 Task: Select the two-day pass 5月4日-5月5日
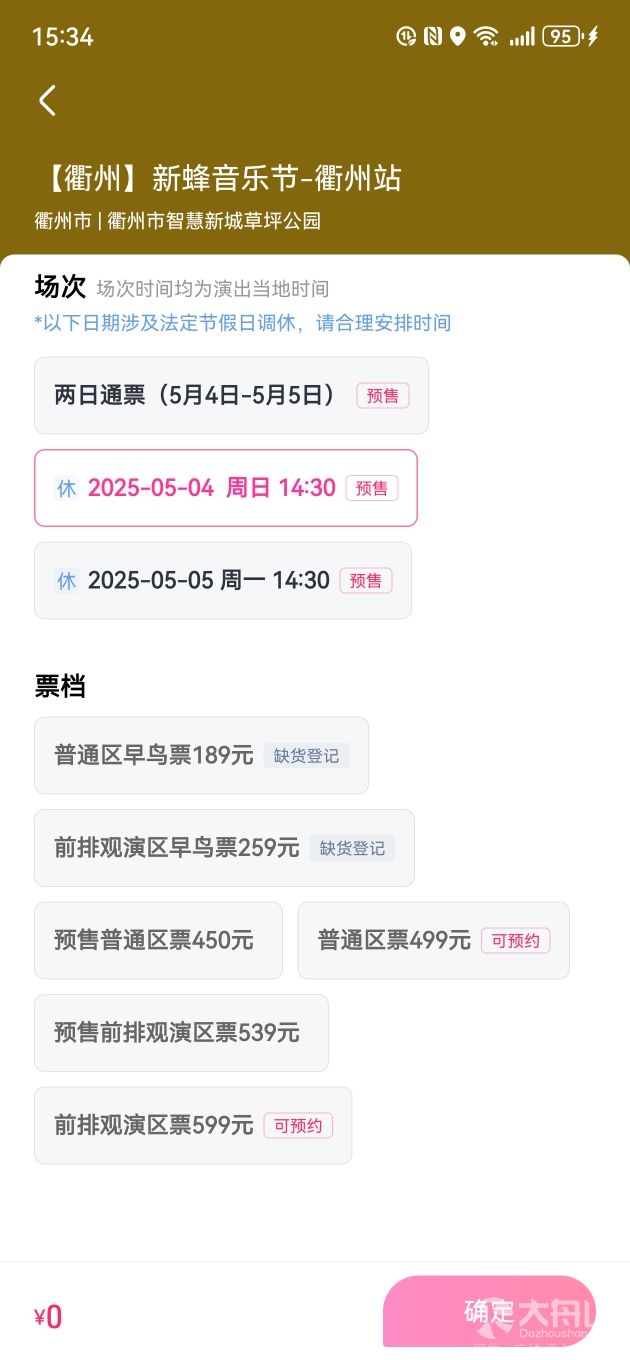point(231,395)
